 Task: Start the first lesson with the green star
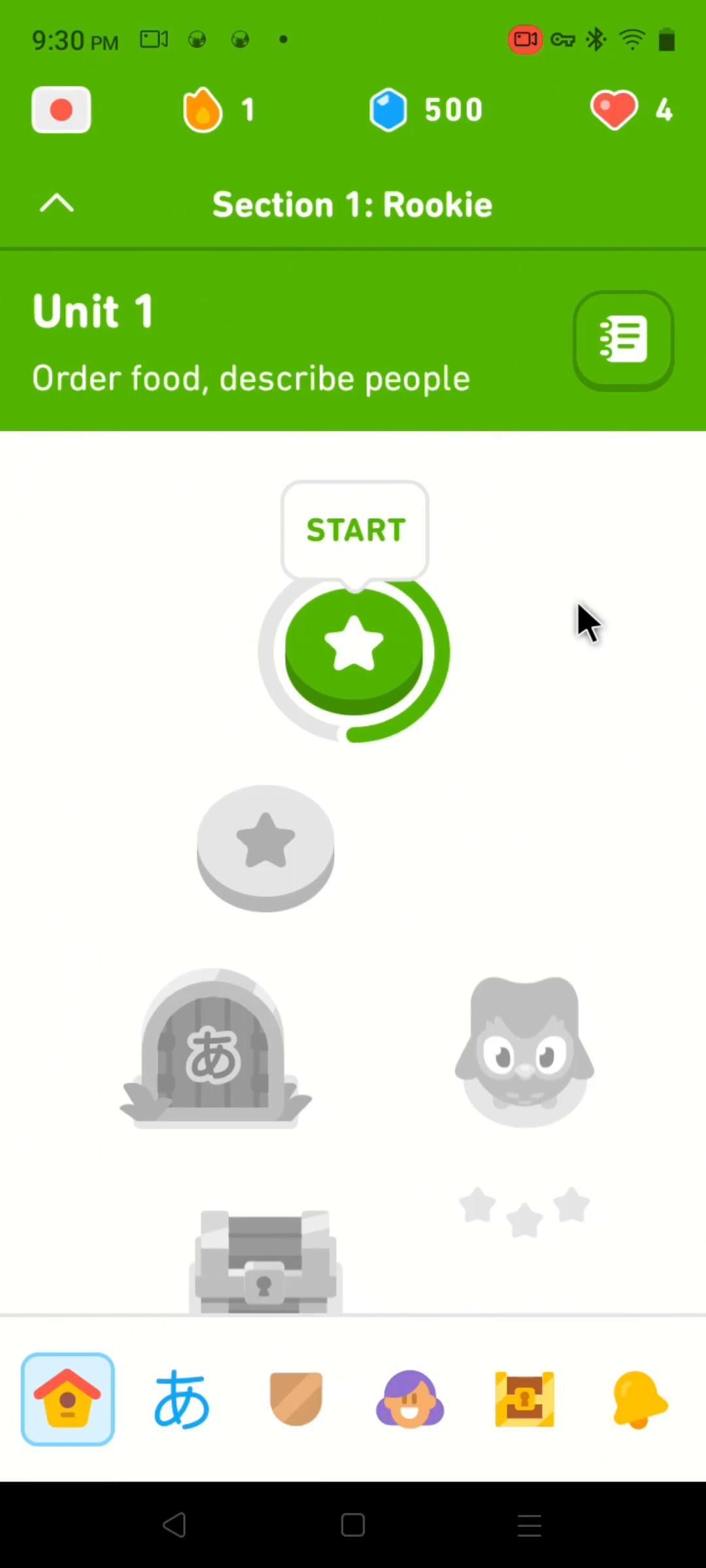click(354, 650)
